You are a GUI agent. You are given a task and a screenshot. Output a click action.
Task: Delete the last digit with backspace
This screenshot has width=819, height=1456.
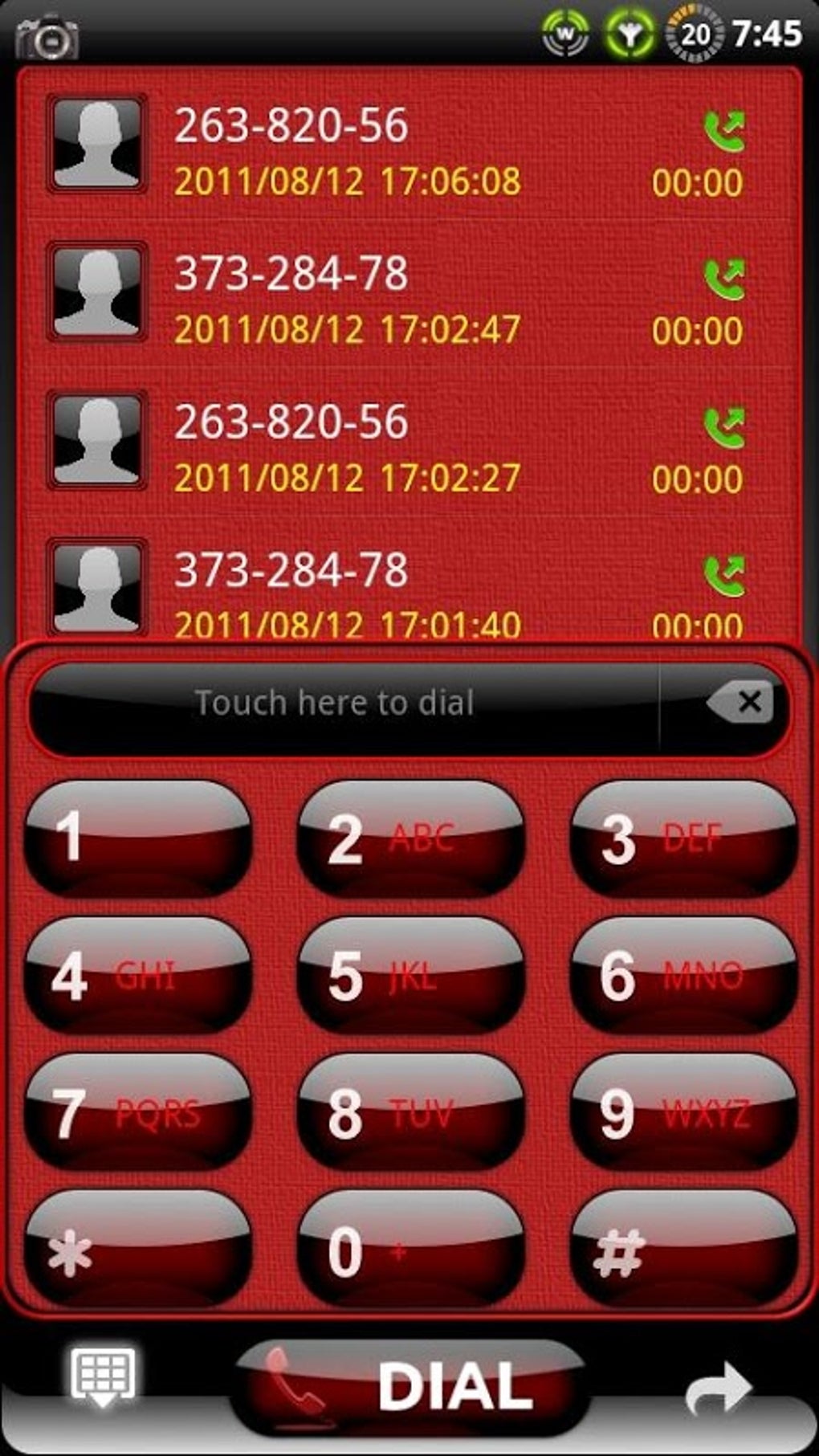coord(741,704)
